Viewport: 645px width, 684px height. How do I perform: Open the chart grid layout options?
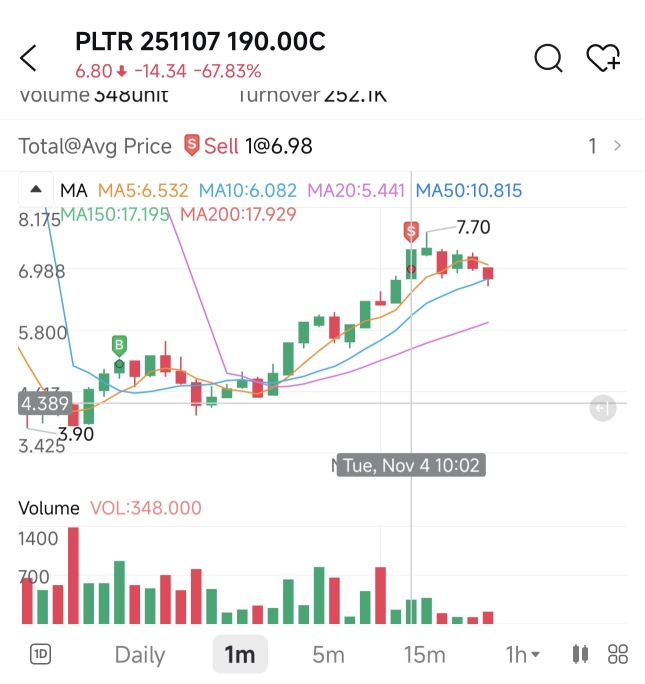pos(618,655)
